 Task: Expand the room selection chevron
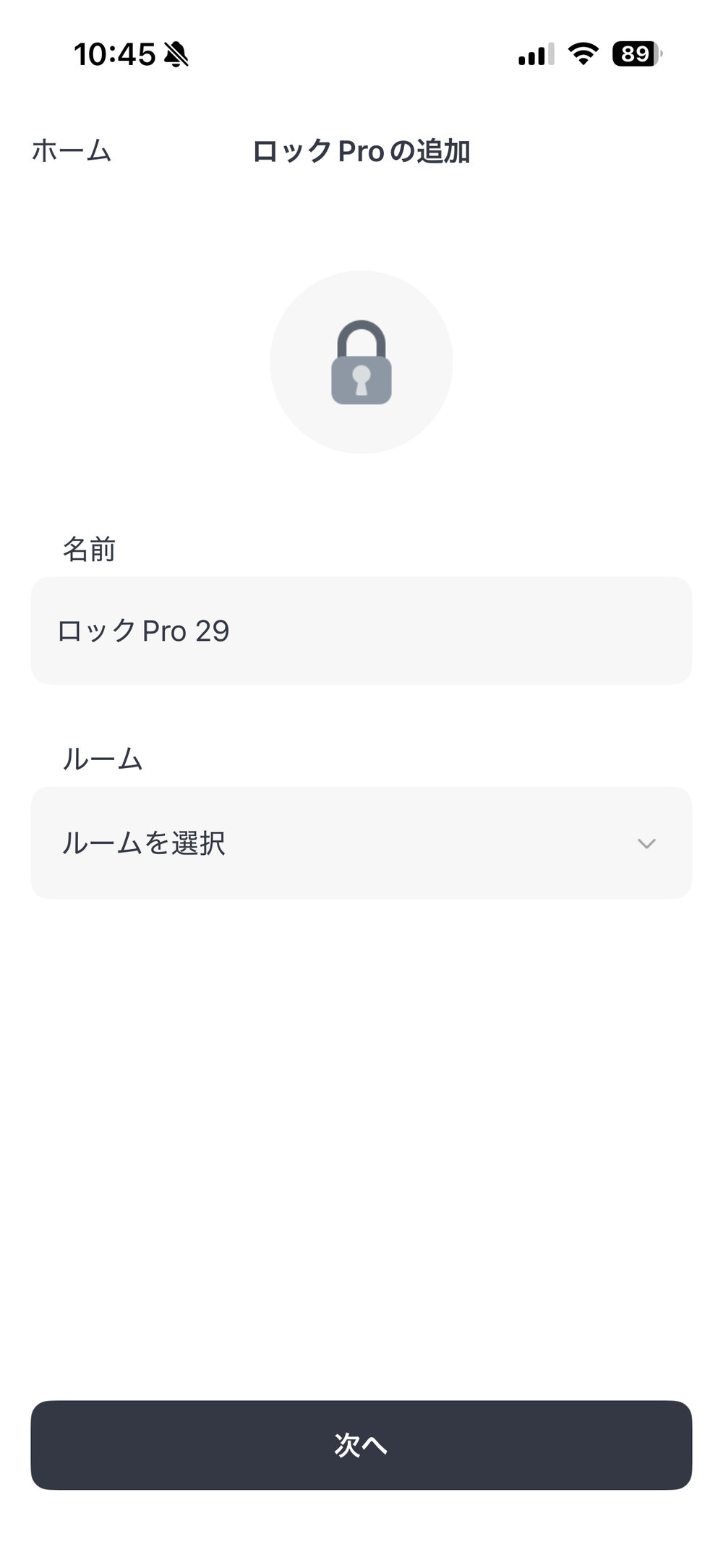[x=646, y=842]
